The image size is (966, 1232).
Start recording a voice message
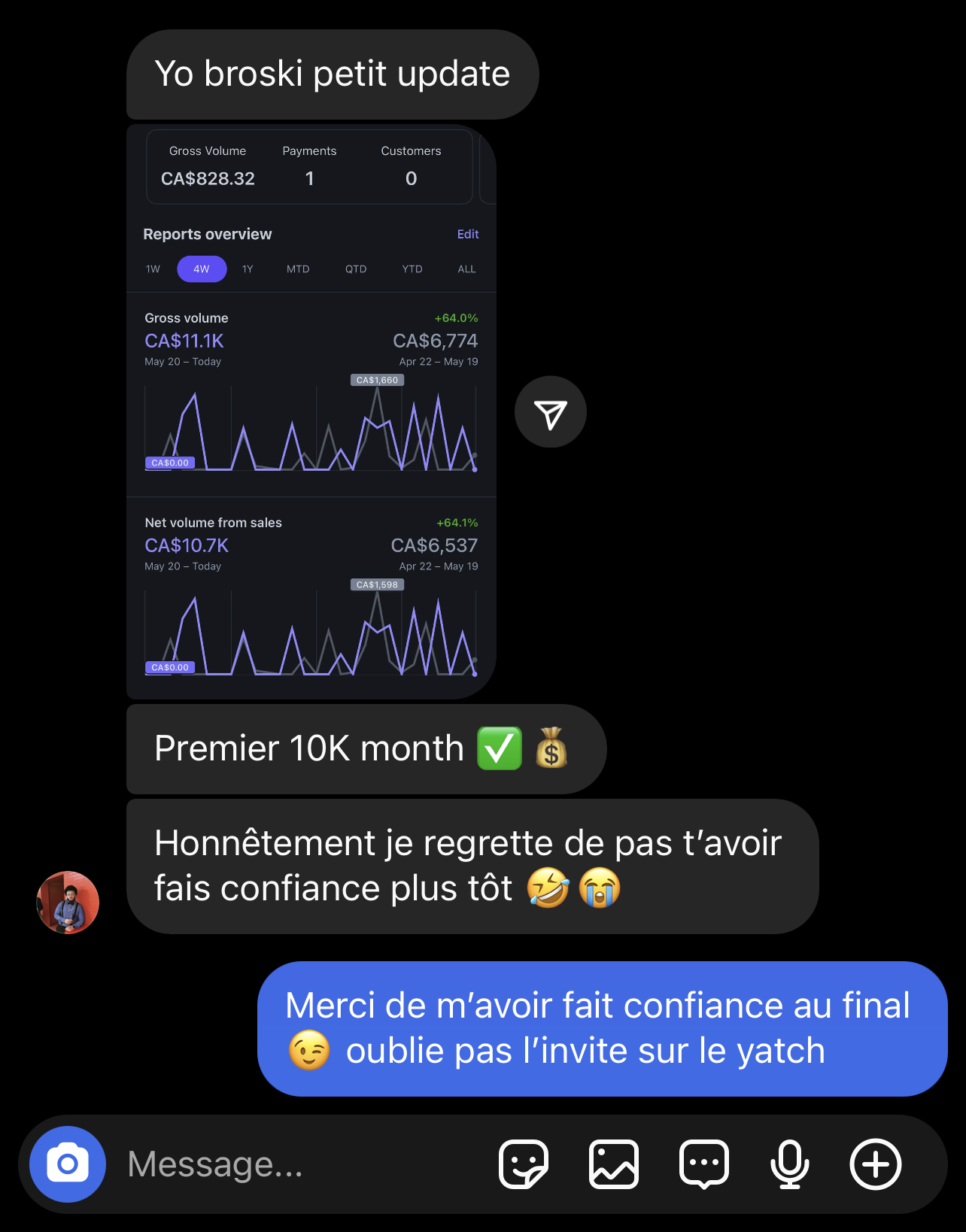click(789, 1164)
